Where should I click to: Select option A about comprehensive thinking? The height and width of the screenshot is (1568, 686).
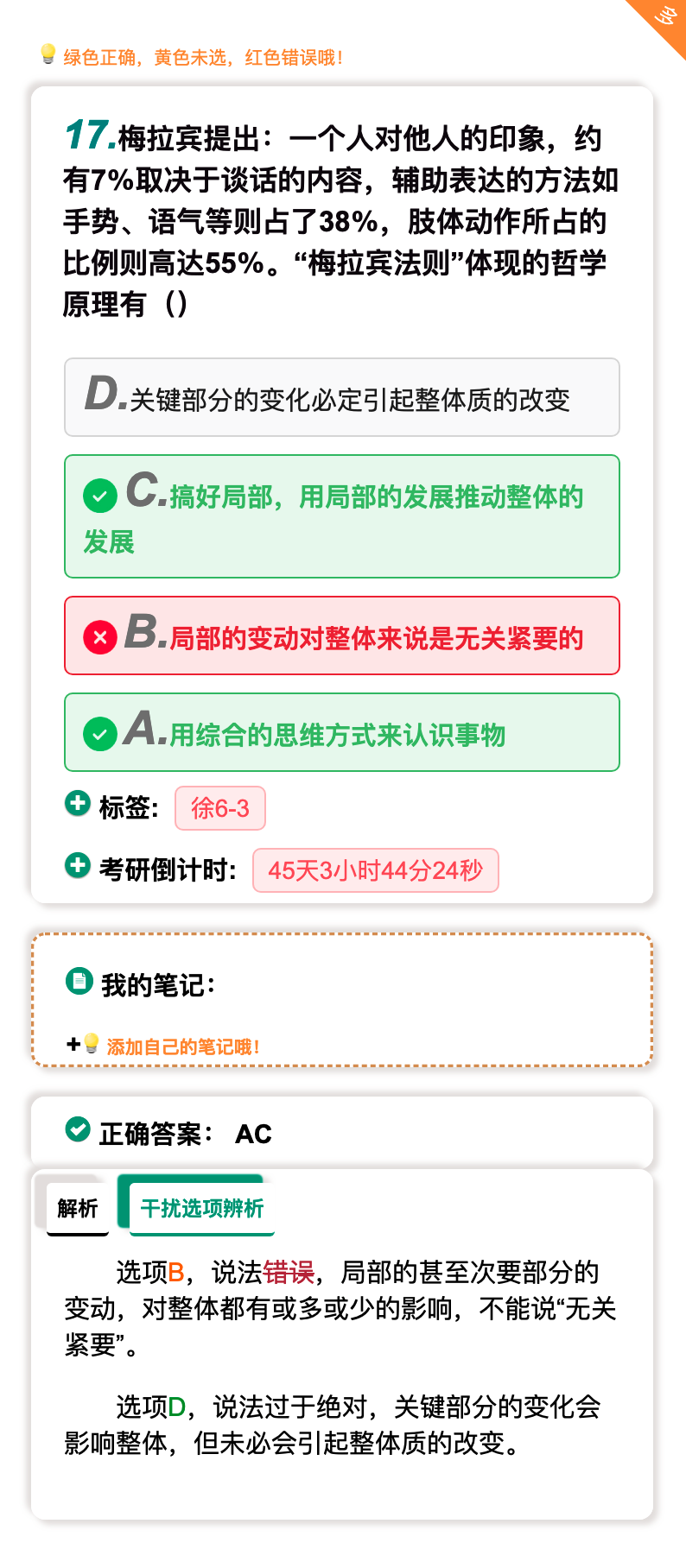pyautogui.click(x=342, y=732)
